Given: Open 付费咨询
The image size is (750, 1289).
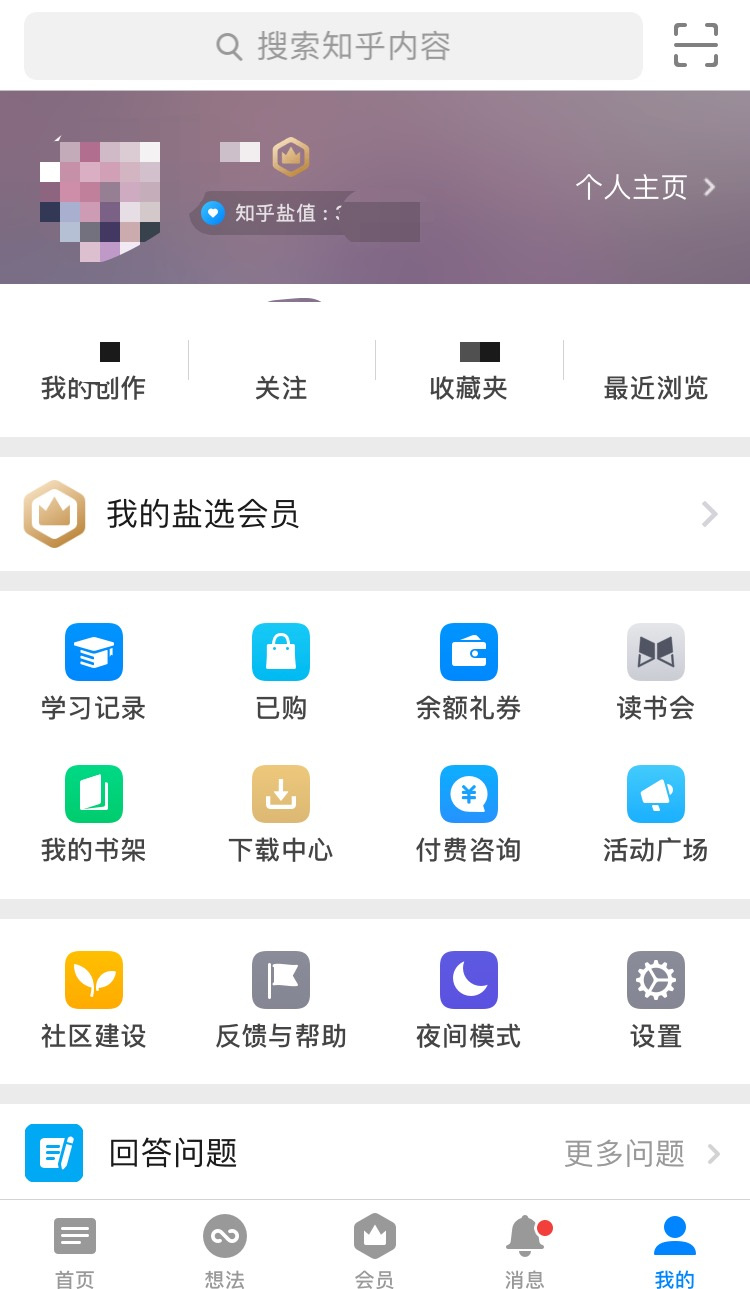Looking at the screenshot, I should click(x=469, y=814).
